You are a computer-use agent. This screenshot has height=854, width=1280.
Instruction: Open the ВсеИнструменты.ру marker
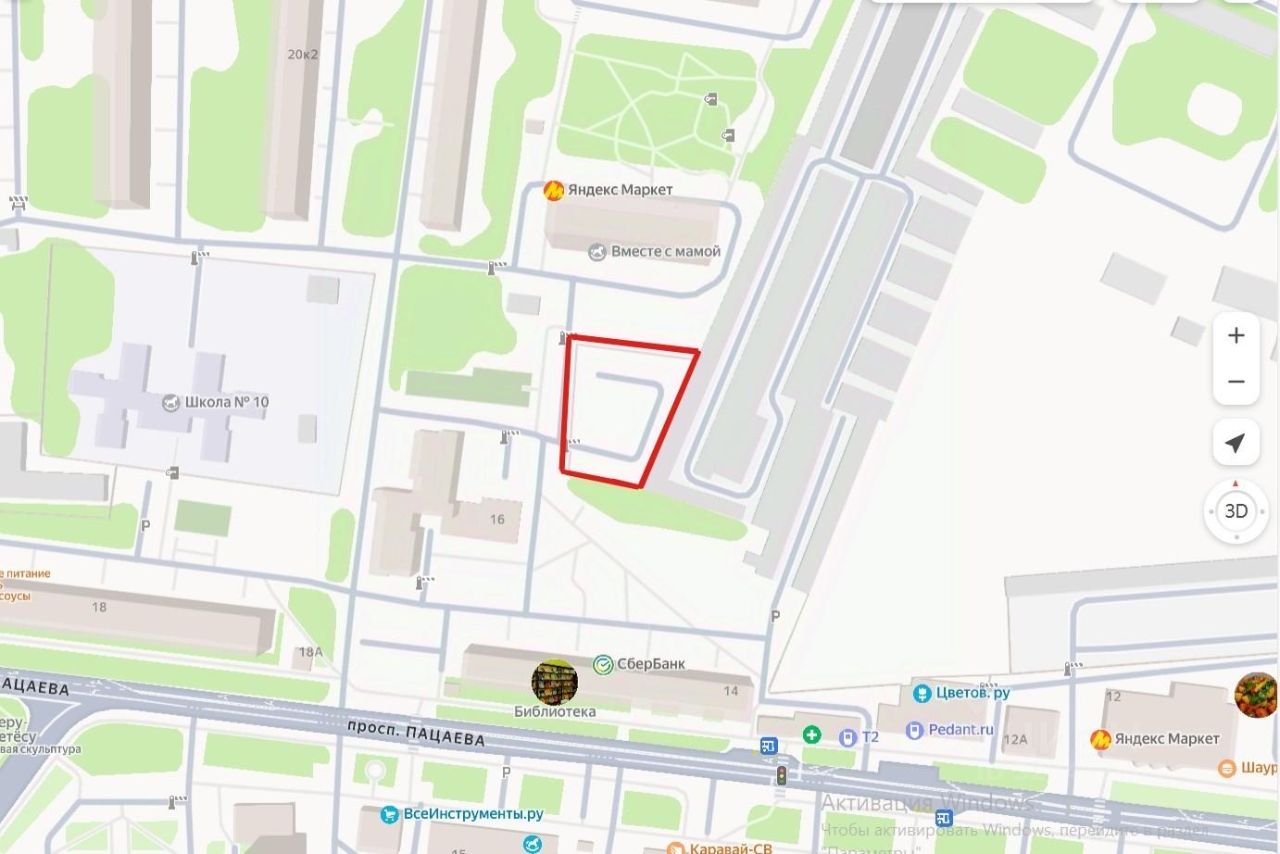391,814
